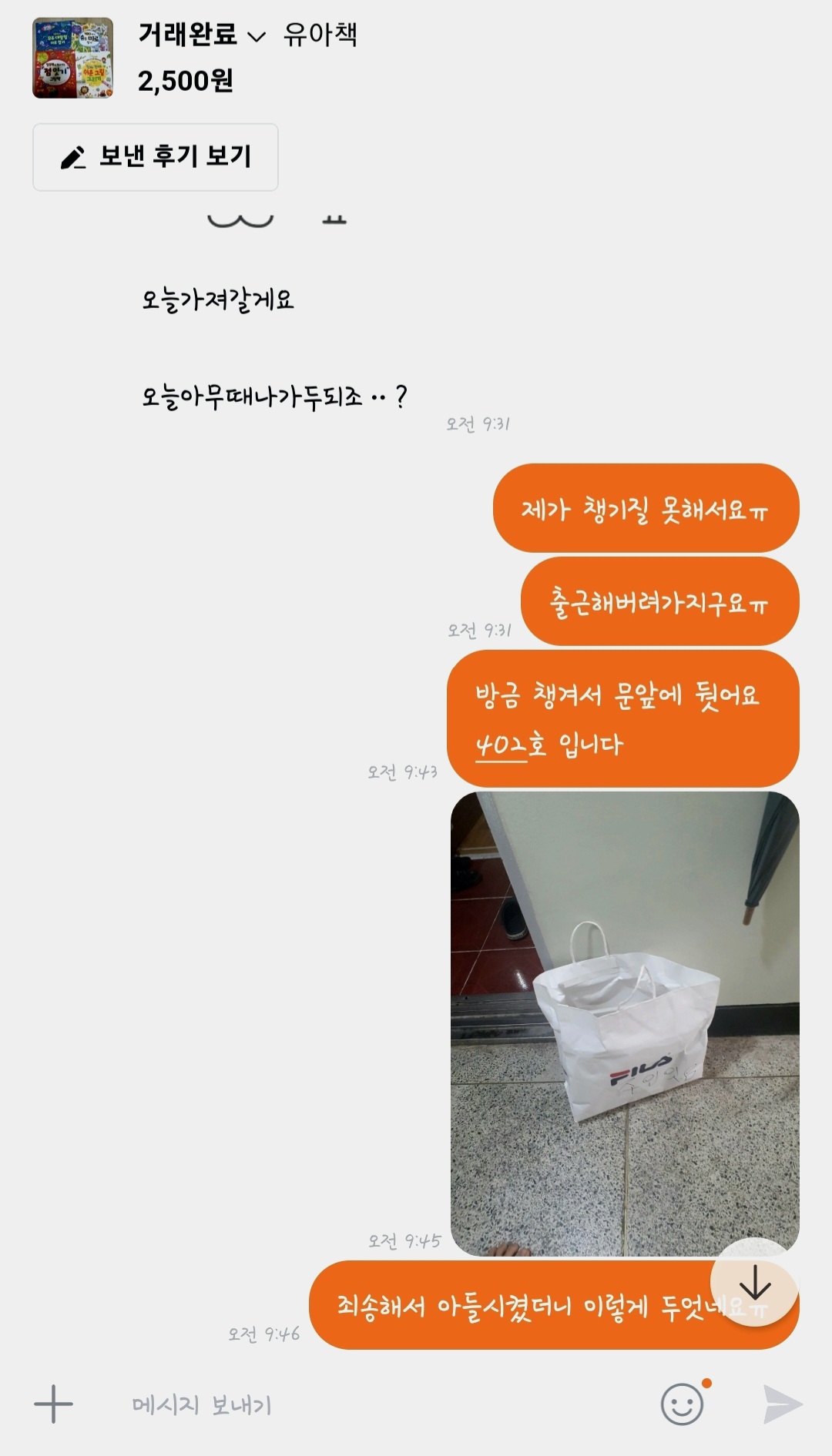Send the message with arrow icon

[781, 1404]
